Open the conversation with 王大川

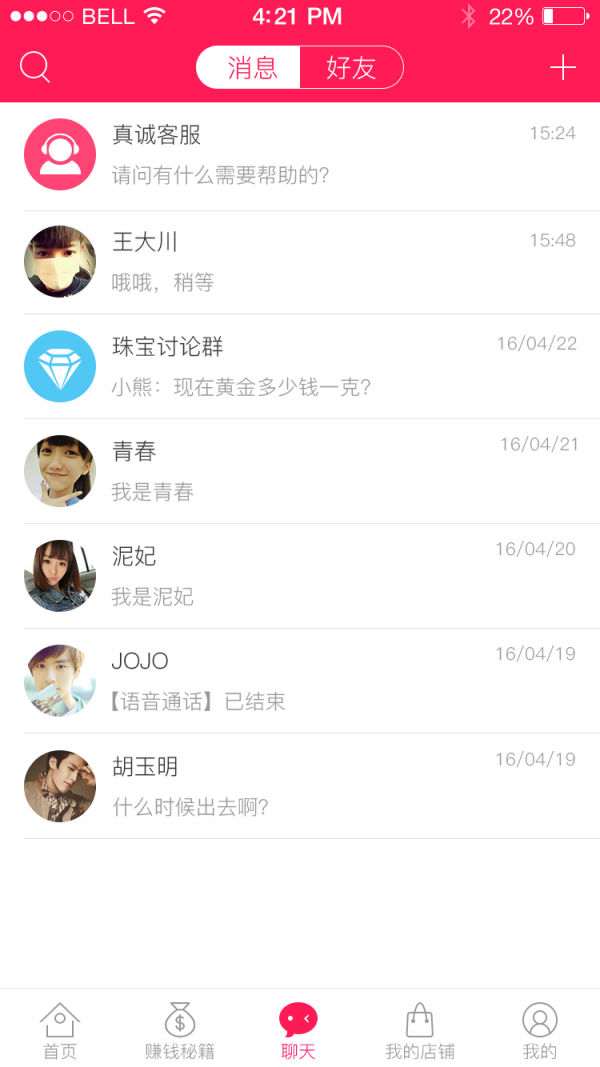tap(300, 262)
